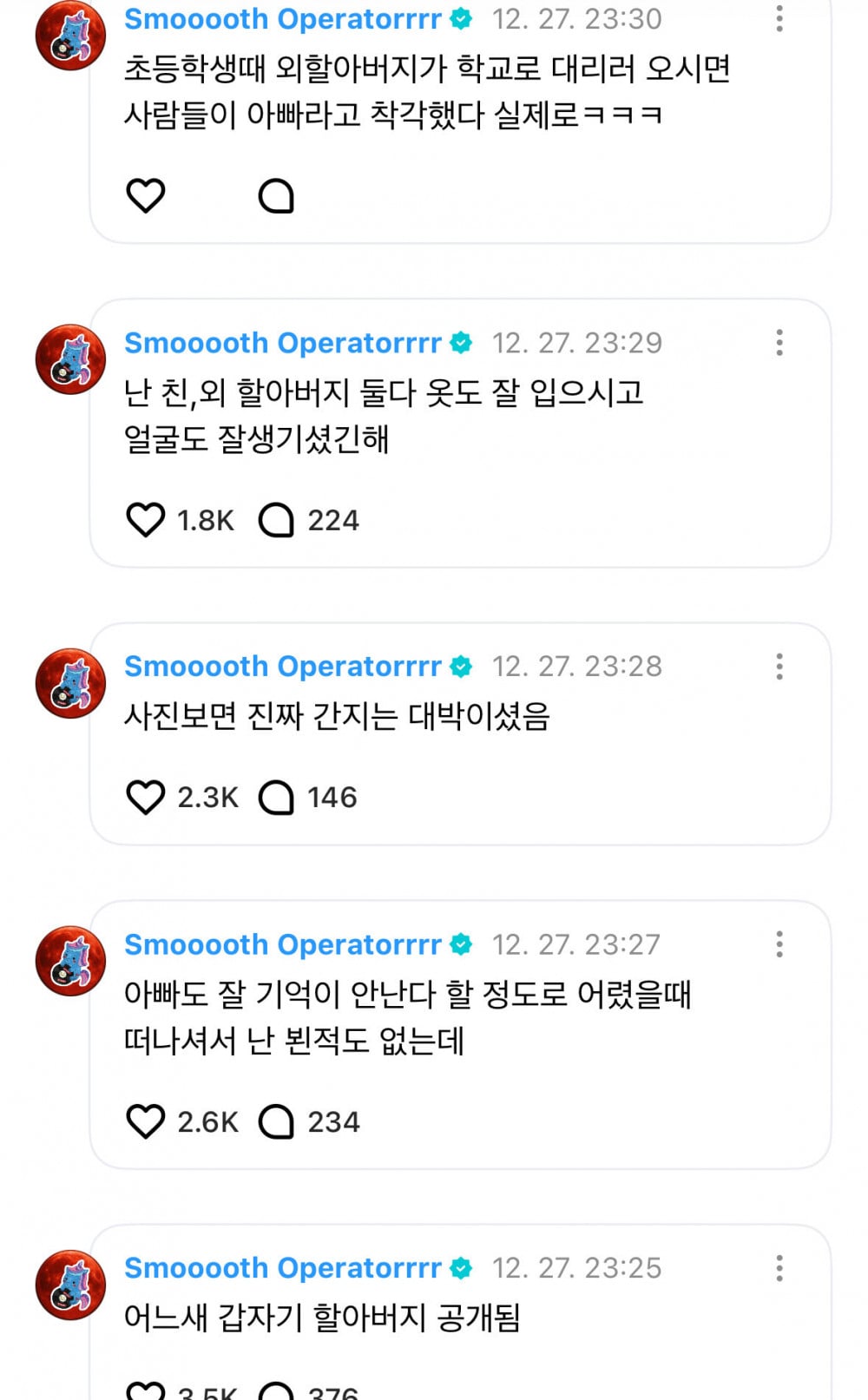Like the 23:28 post about 사진보면
This screenshot has height=1400, width=868.
(146, 797)
